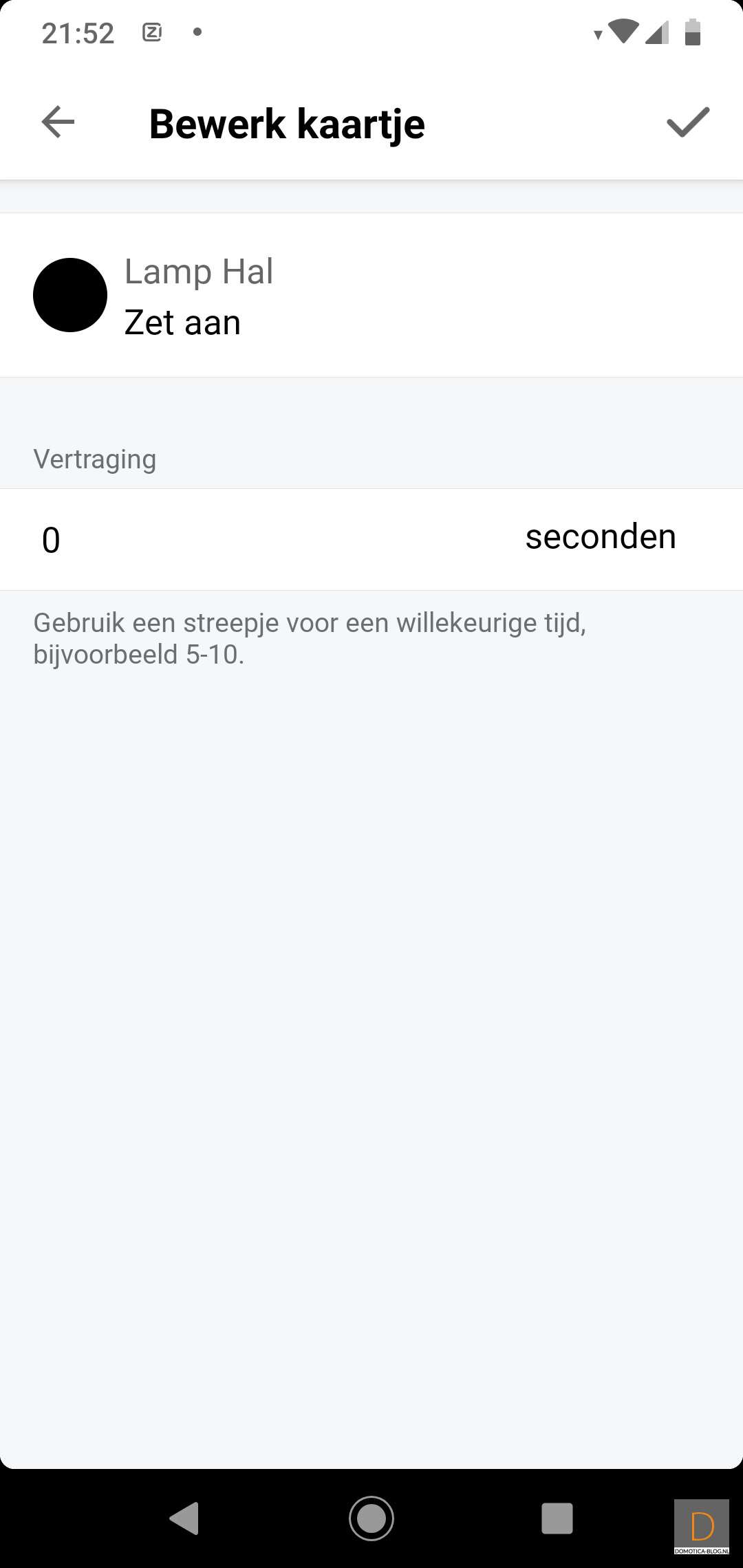
Task: Edit the Vertraging delay value field
Action: (x=206, y=540)
